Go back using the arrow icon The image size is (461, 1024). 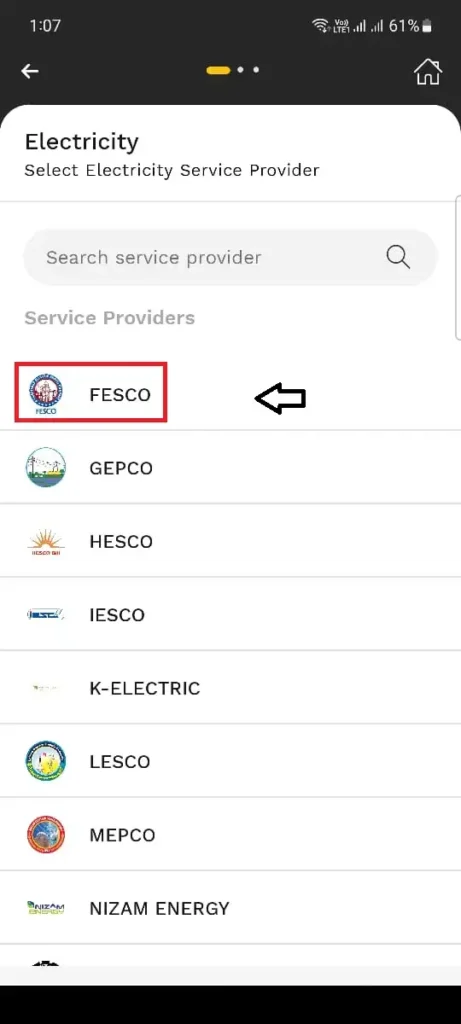pyautogui.click(x=30, y=71)
